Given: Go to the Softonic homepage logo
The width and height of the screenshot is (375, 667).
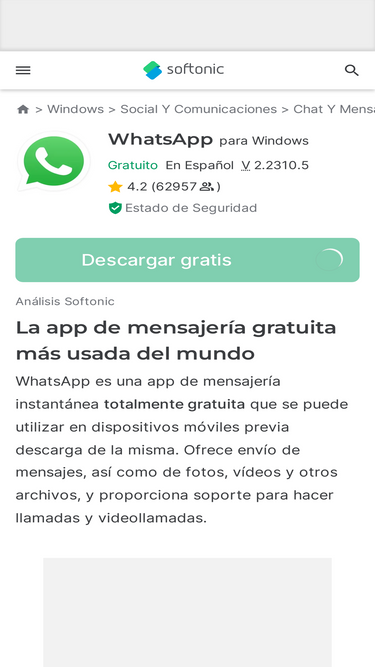Looking at the screenshot, I should pos(183,70).
